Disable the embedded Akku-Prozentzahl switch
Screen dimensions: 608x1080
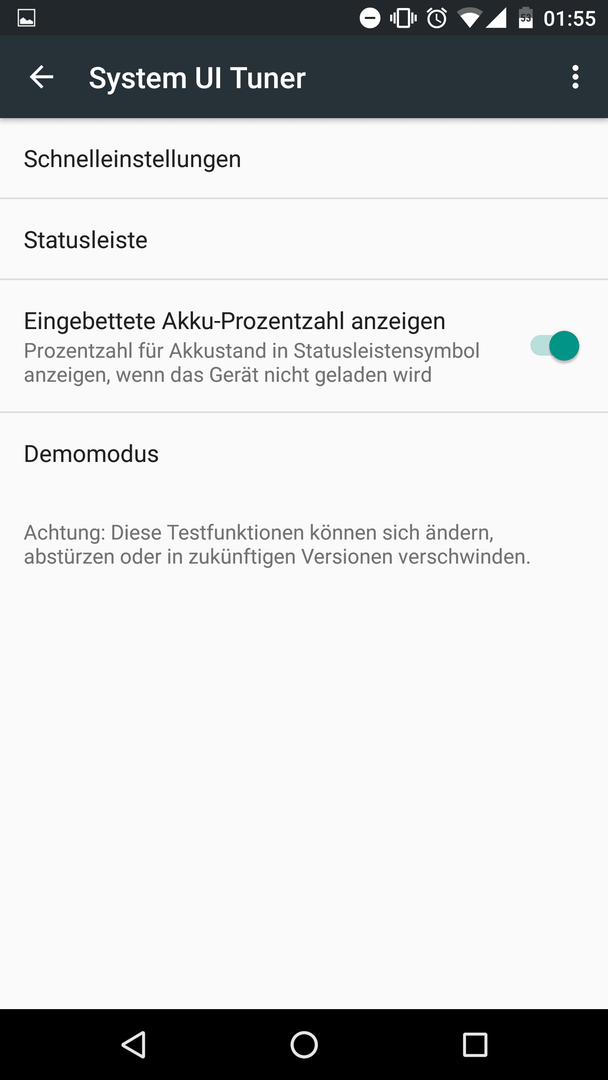(554, 346)
